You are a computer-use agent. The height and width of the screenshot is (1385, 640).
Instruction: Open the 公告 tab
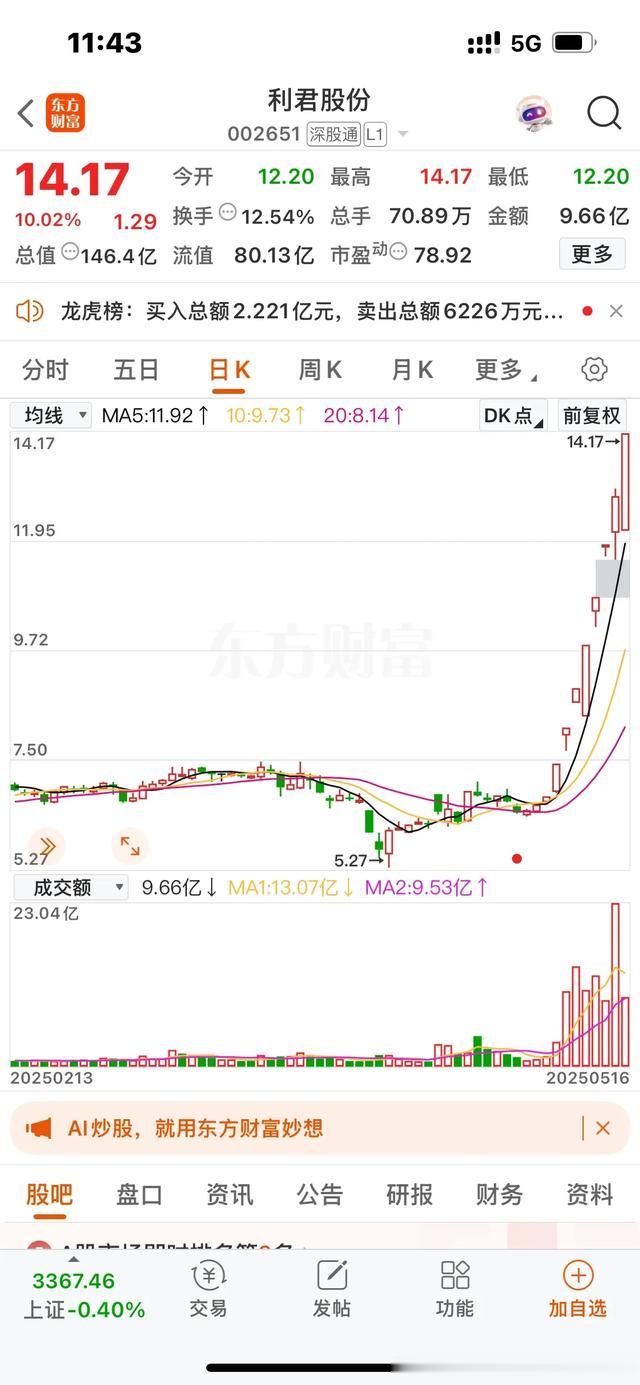[319, 1194]
